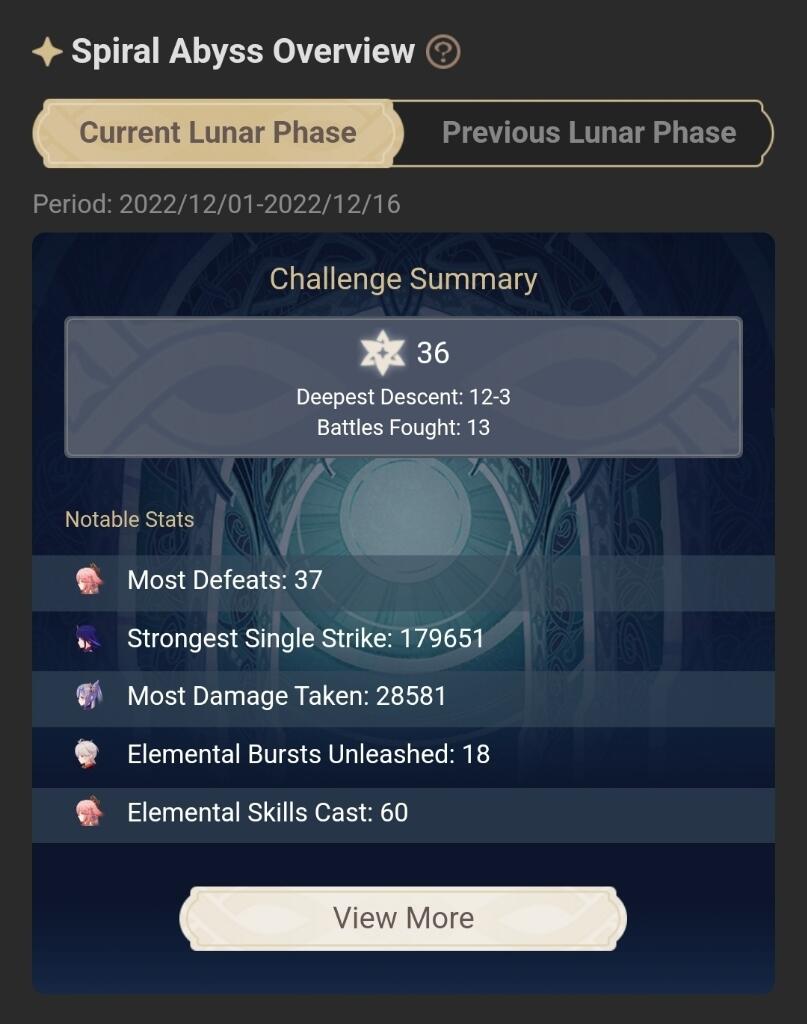The image size is (807, 1024).
Task: Switch to Previous Lunar Phase tab
Action: point(588,133)
